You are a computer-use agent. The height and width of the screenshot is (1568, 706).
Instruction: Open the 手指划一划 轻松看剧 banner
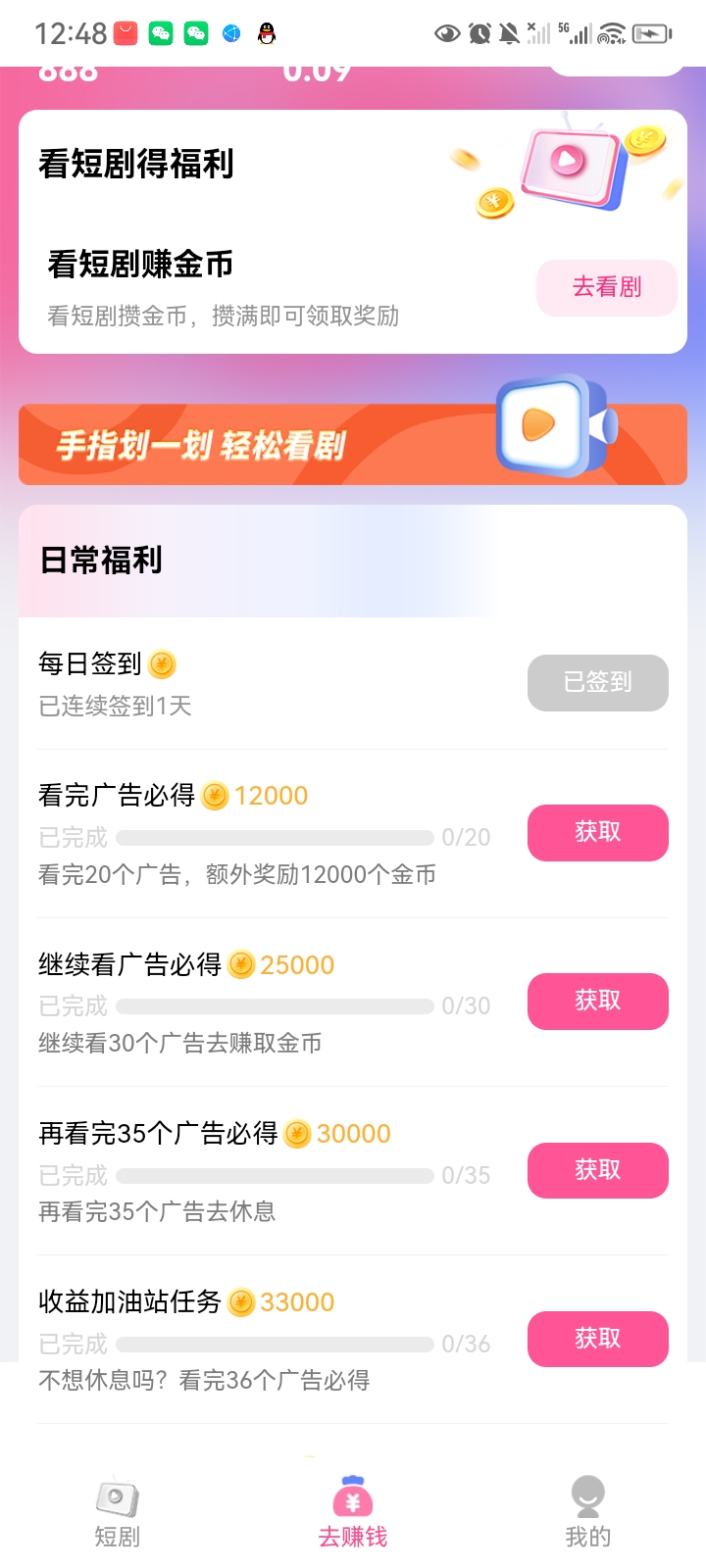352,444
